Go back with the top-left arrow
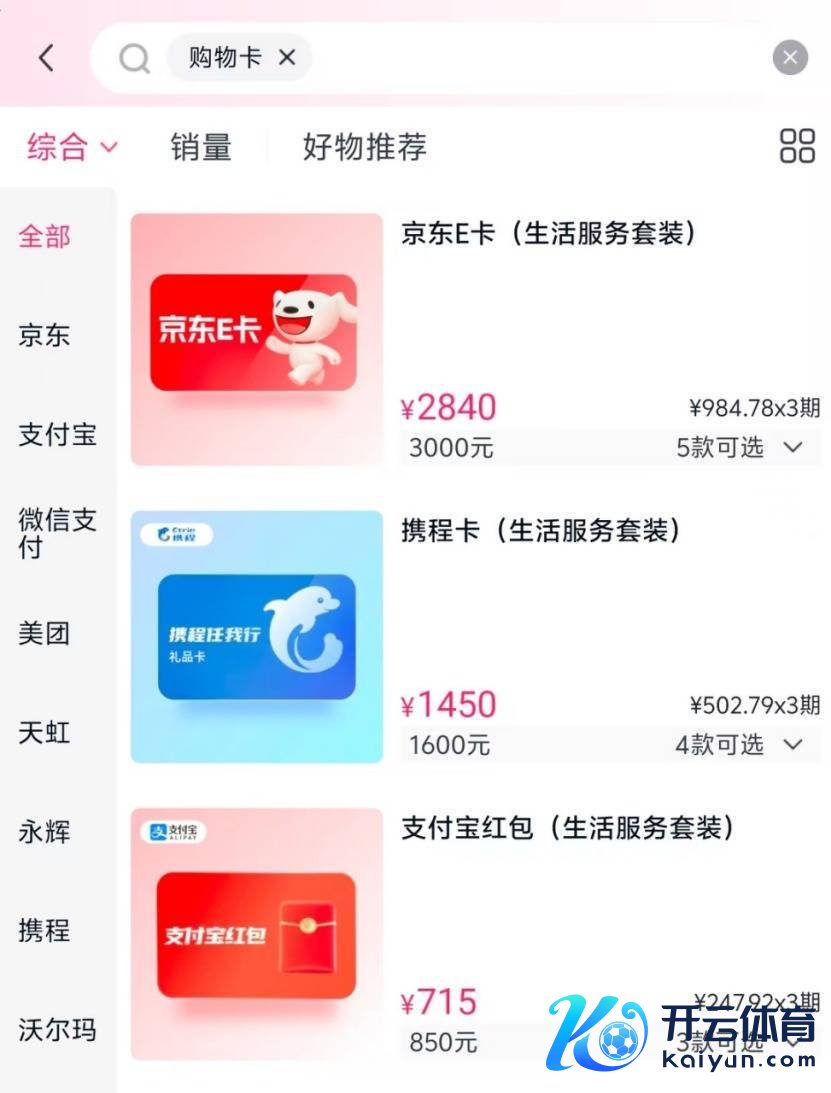Viewport: 831px width, 1093px height. click(x=46, y=58)
